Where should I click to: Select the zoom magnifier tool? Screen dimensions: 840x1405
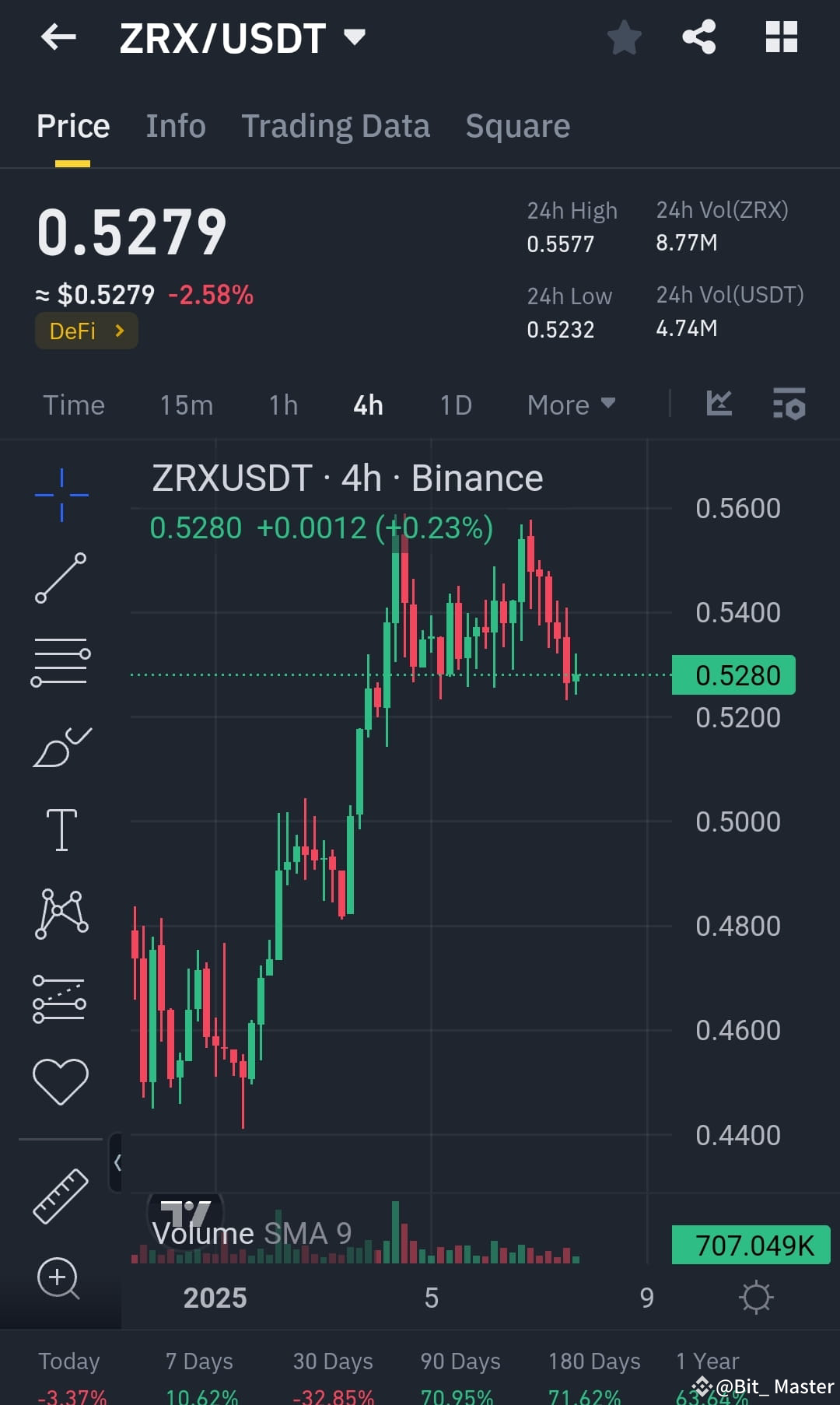coord(58,1278)
